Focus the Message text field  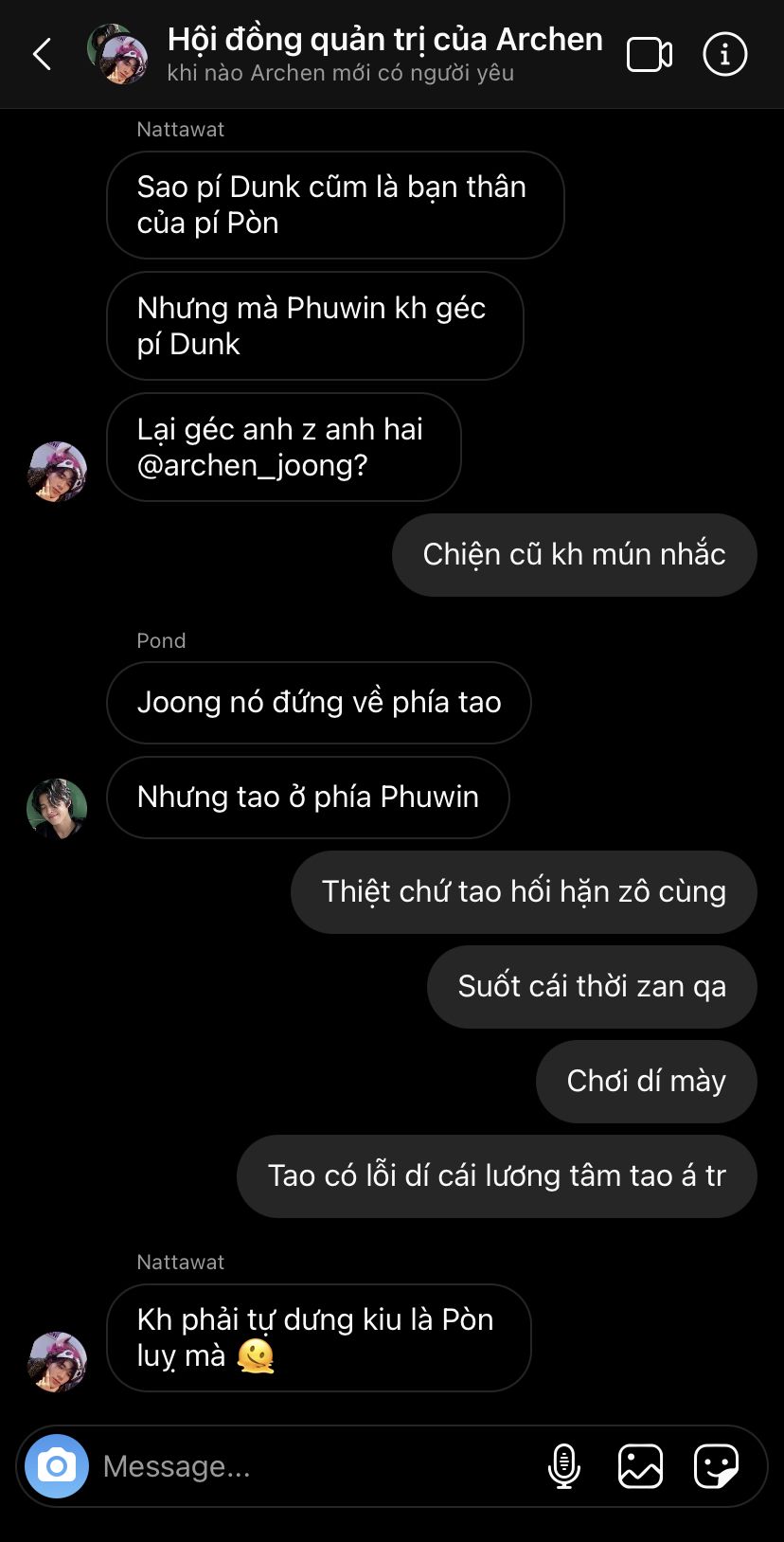pos(312,1466)
